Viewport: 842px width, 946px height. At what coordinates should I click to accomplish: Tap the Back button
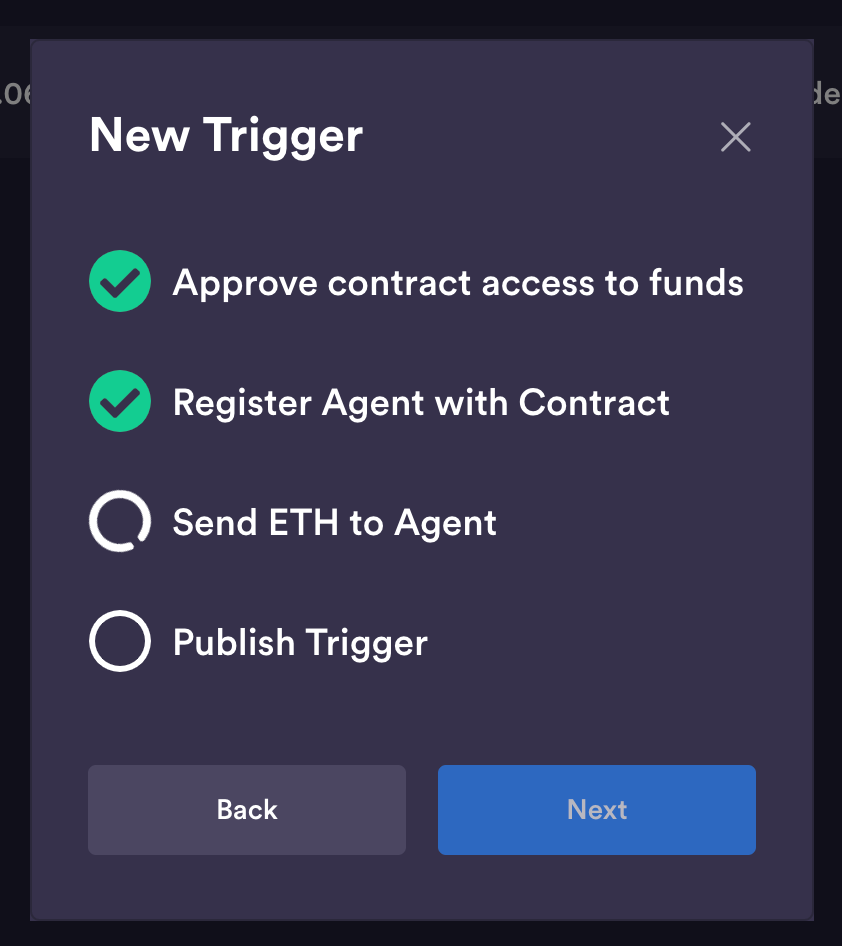[x=247, y=810]
